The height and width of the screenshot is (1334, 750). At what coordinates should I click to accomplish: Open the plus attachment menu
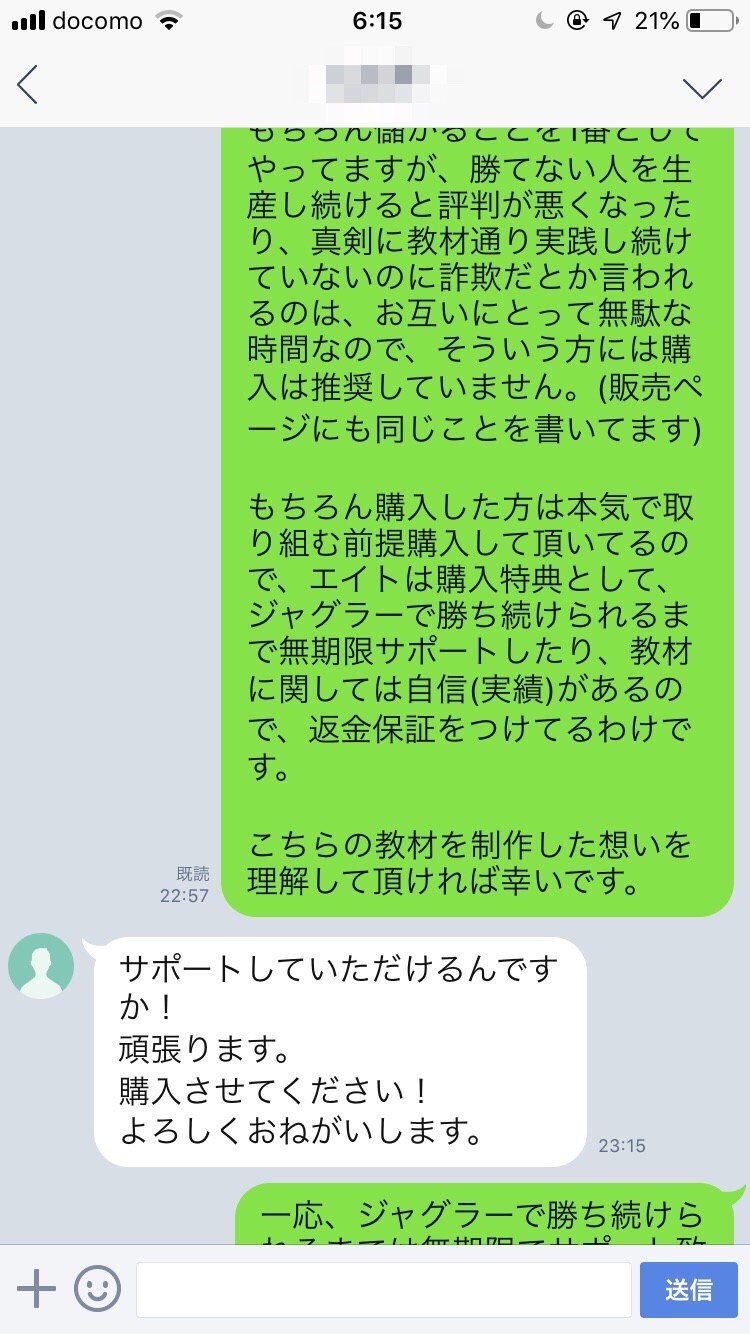click(x=36, y=1289)
